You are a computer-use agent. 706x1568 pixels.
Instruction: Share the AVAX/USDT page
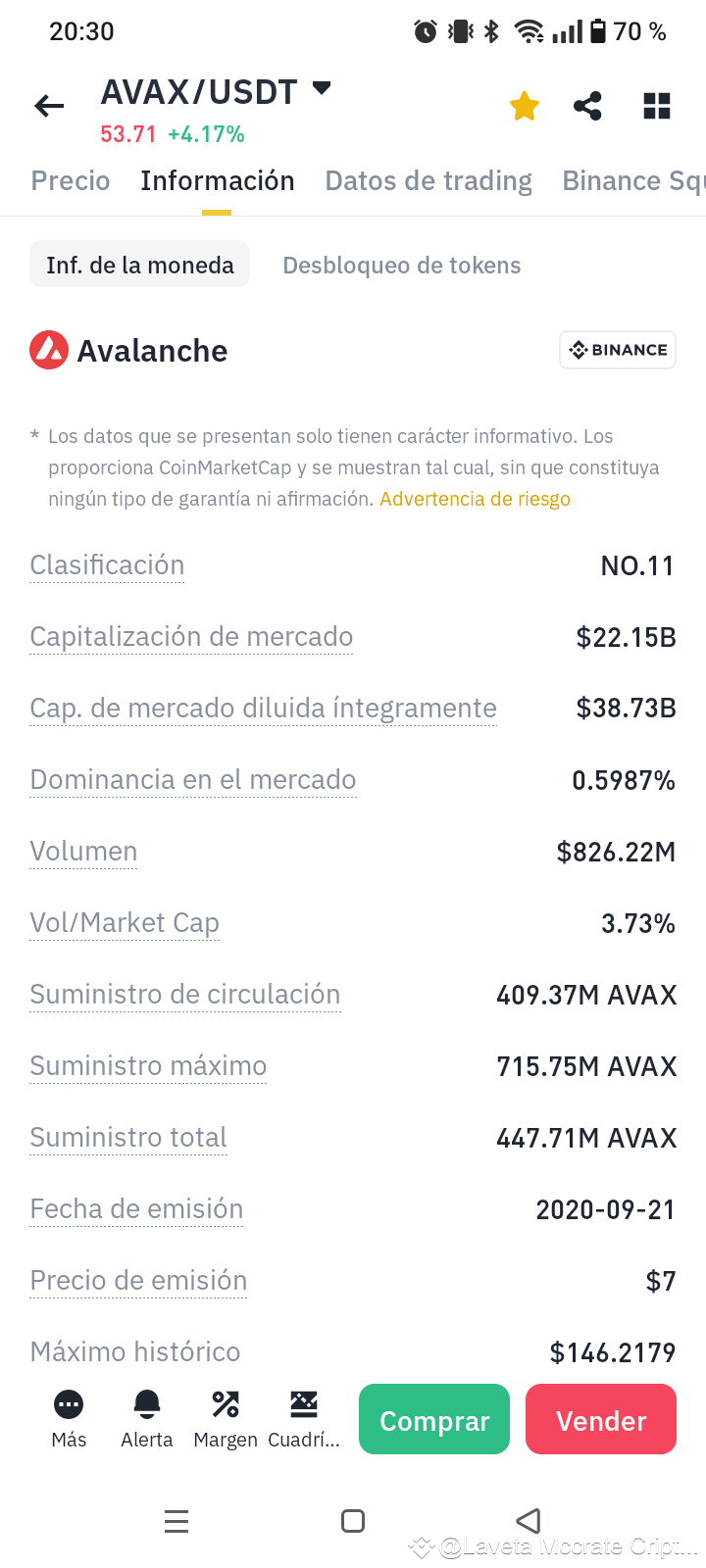[587, 106]
